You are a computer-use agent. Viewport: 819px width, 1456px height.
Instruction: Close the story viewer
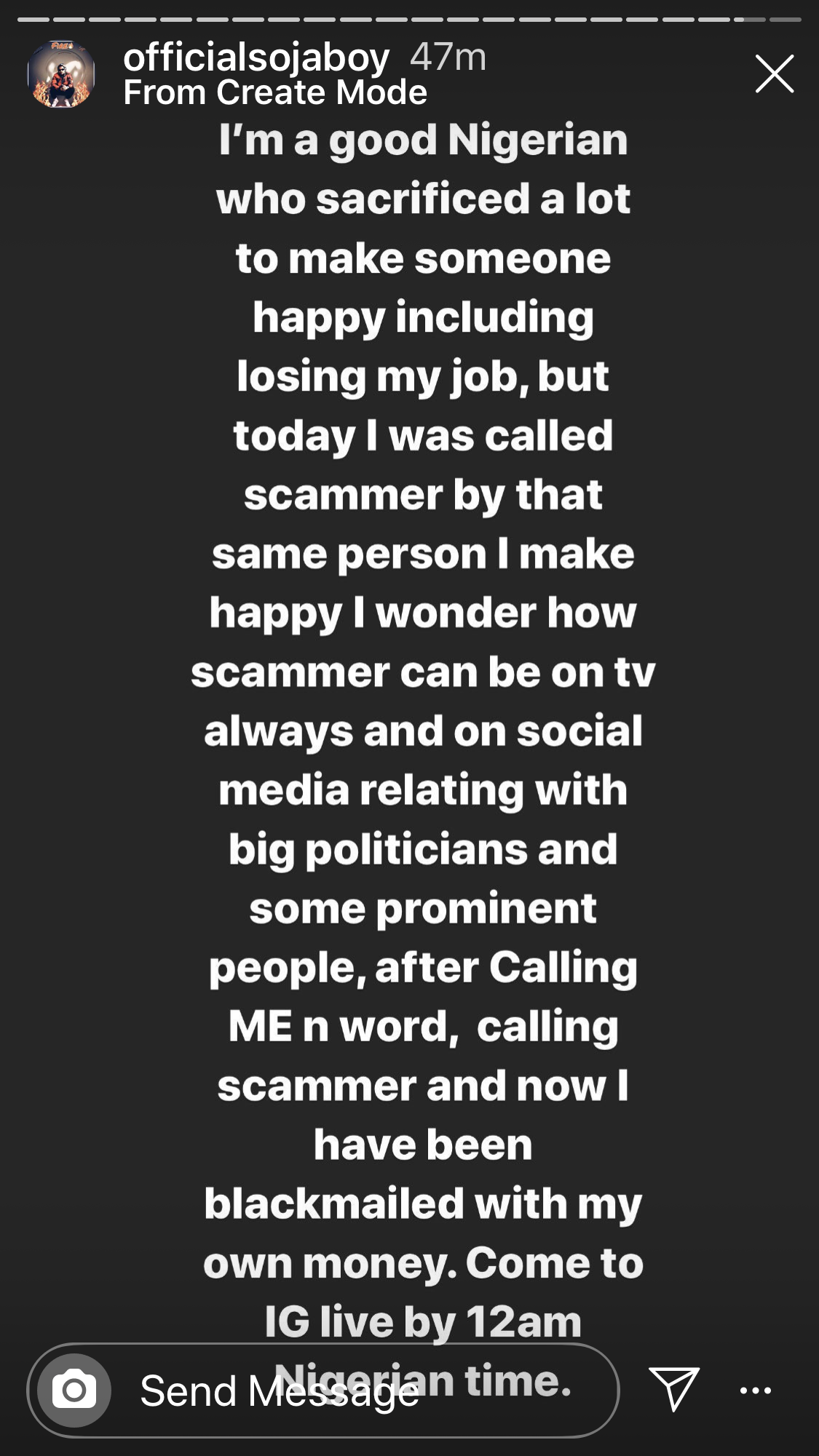coord(774,73)
